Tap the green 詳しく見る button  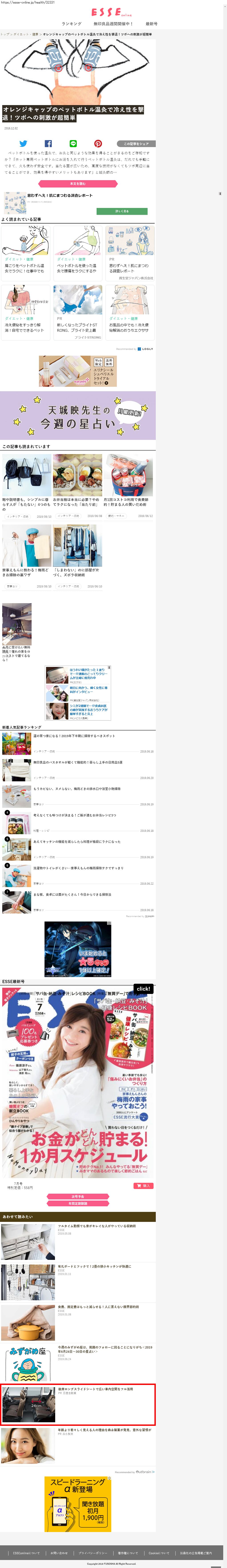point(122,211)
